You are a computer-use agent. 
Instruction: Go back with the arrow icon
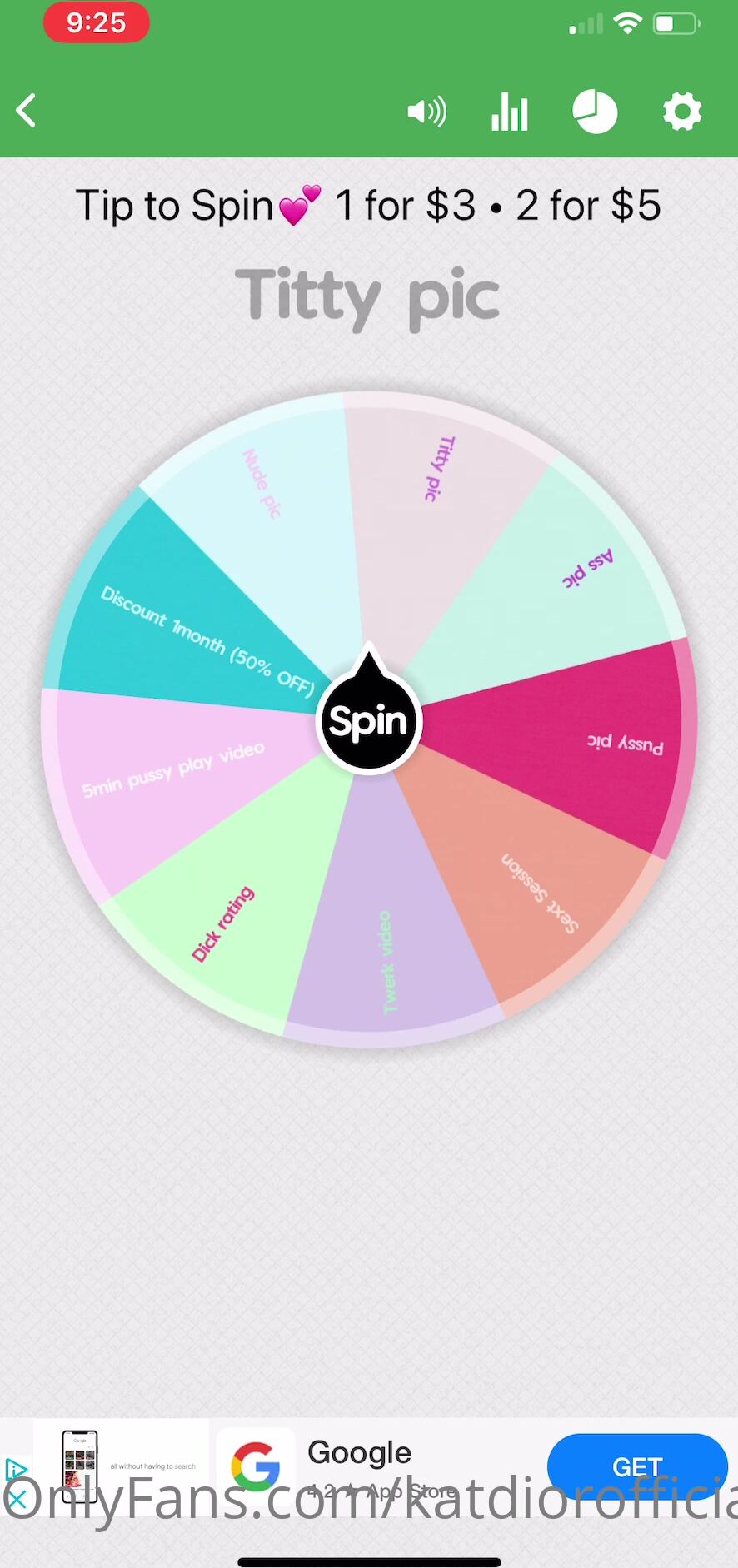27,111
